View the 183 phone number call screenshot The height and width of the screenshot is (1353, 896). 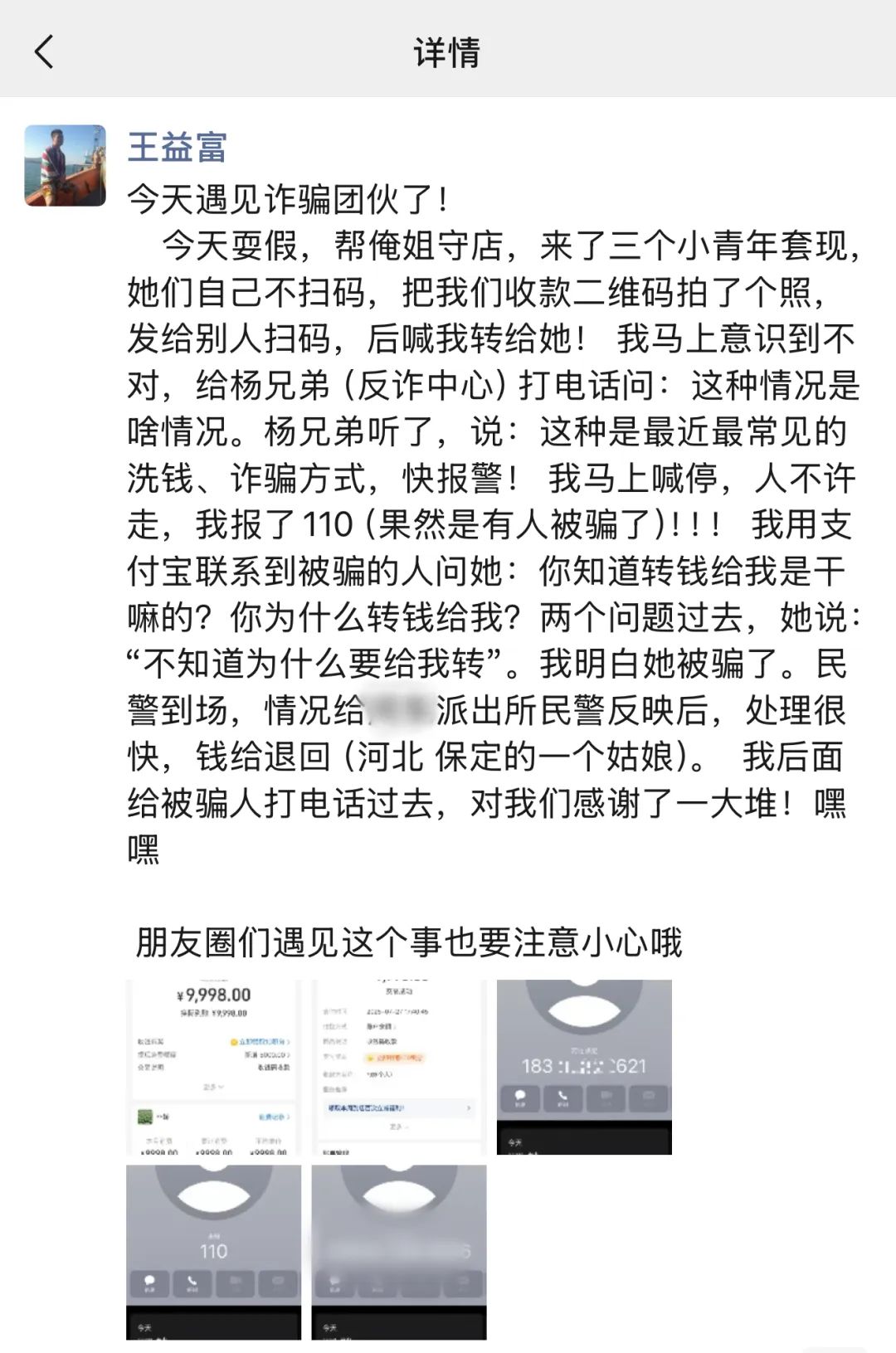(x=584, y=1067)
